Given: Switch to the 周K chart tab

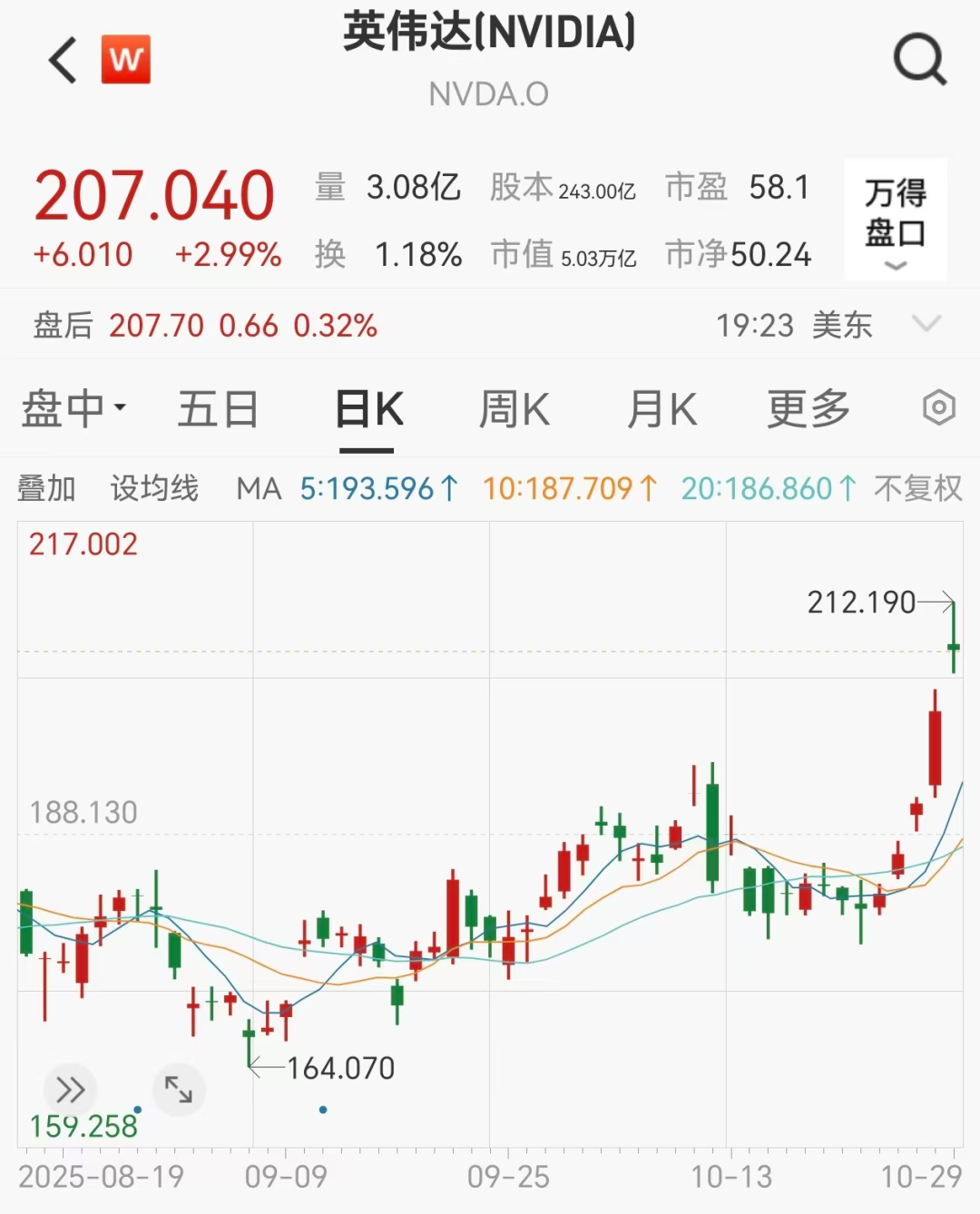Looking at the screenshot, I should coord(514,409).
